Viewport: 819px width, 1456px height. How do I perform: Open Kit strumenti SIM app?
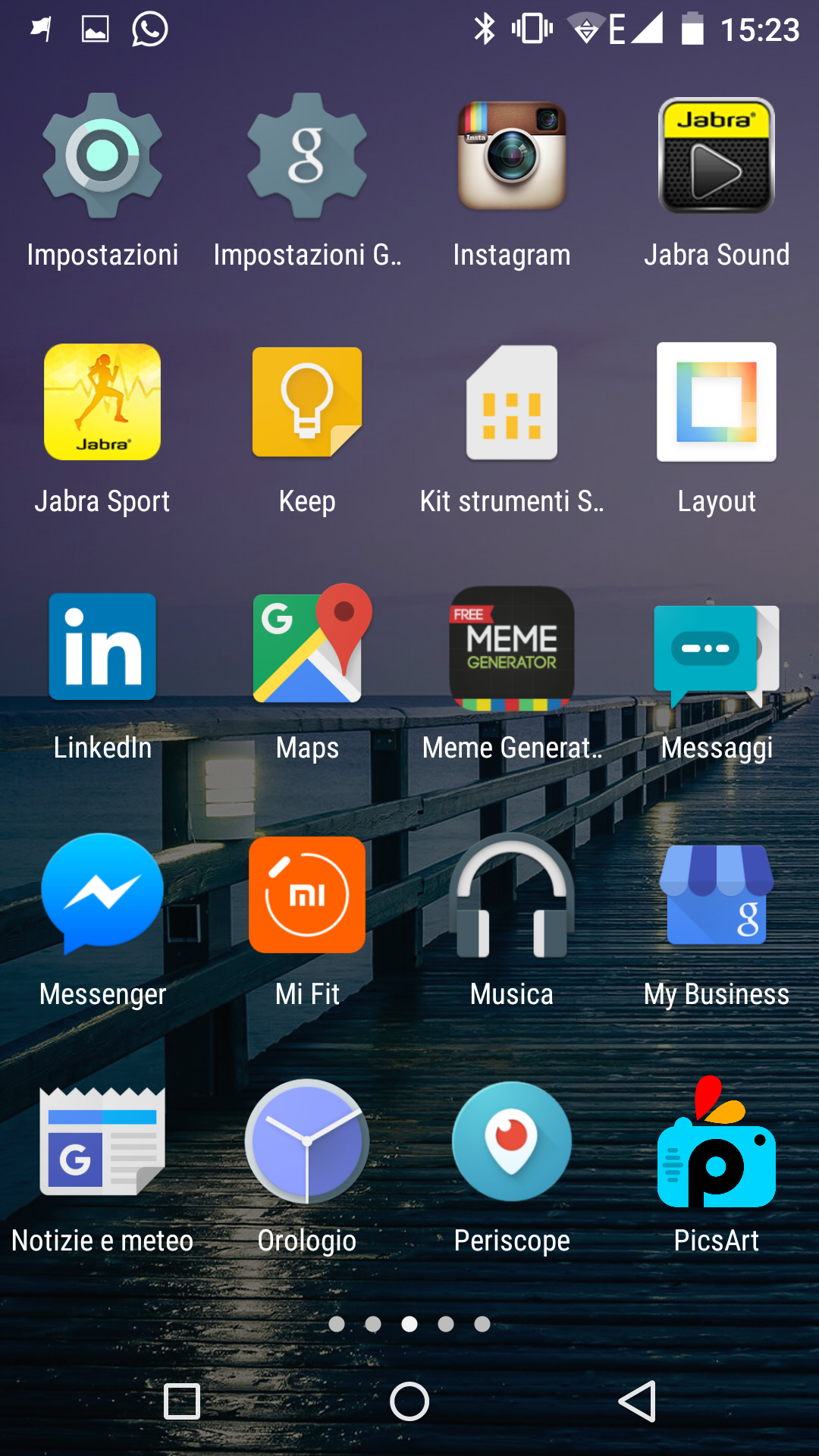tap(512, 402)
